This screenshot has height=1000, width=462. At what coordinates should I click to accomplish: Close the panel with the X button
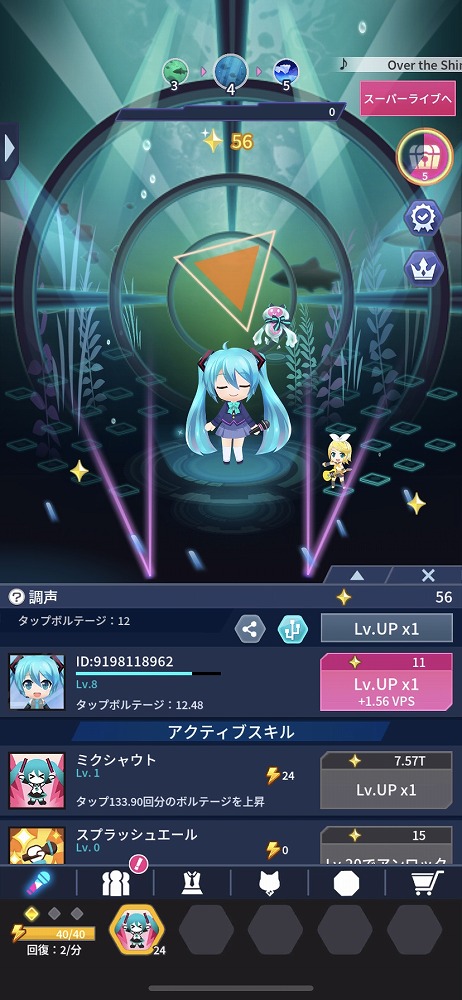[428, 575]
